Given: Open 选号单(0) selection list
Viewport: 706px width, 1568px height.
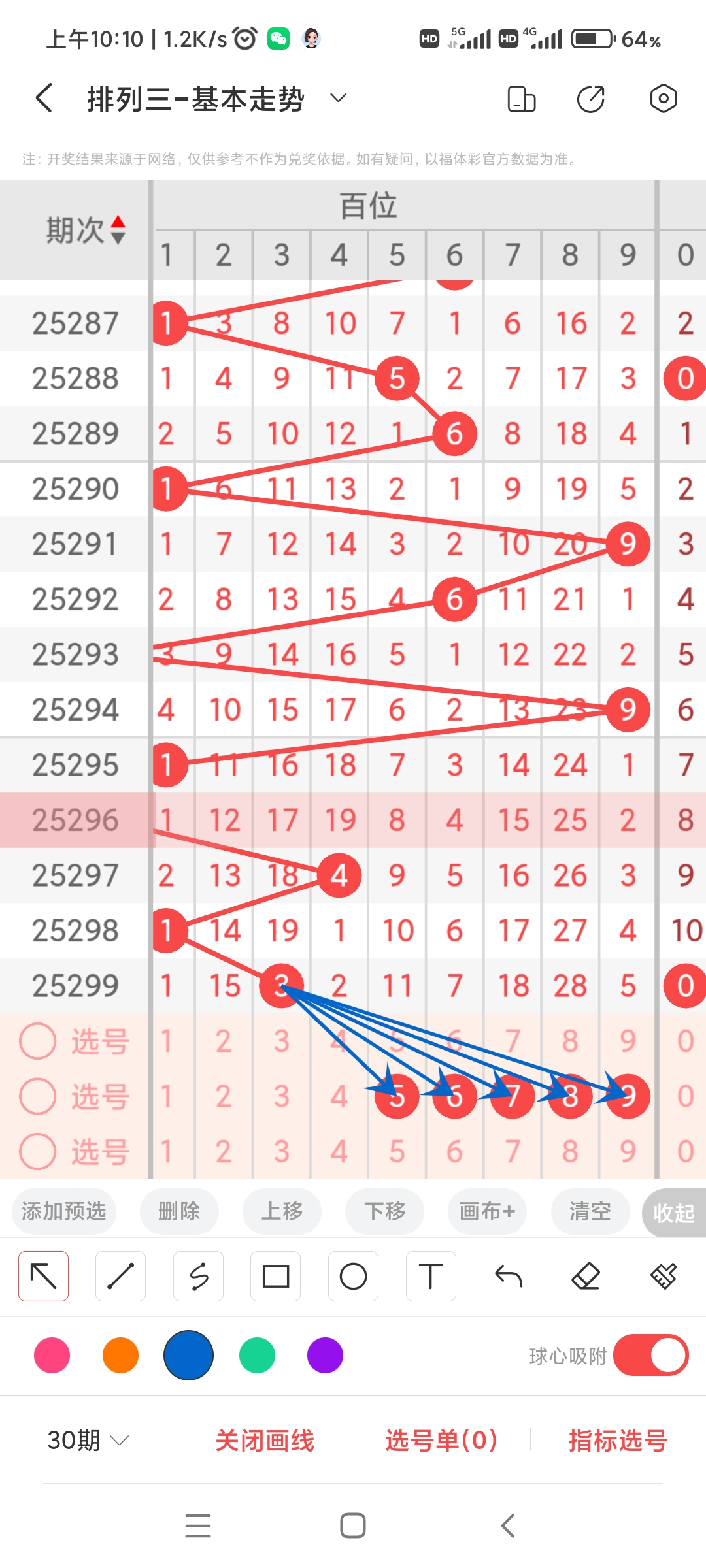Looking at the screenshot, I should coord(440,1439).
